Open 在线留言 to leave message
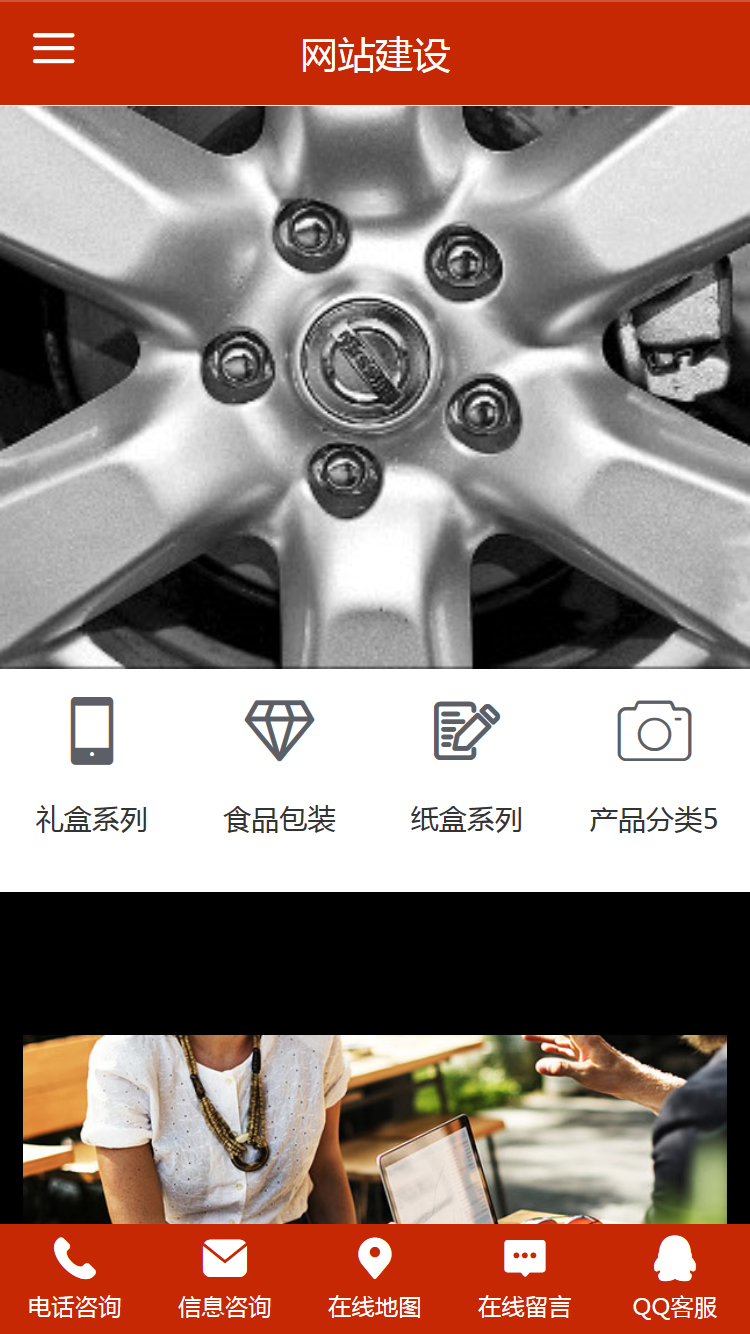Image resolution: width=750 pixels, height=1334 pixels. click(525, 1278)
